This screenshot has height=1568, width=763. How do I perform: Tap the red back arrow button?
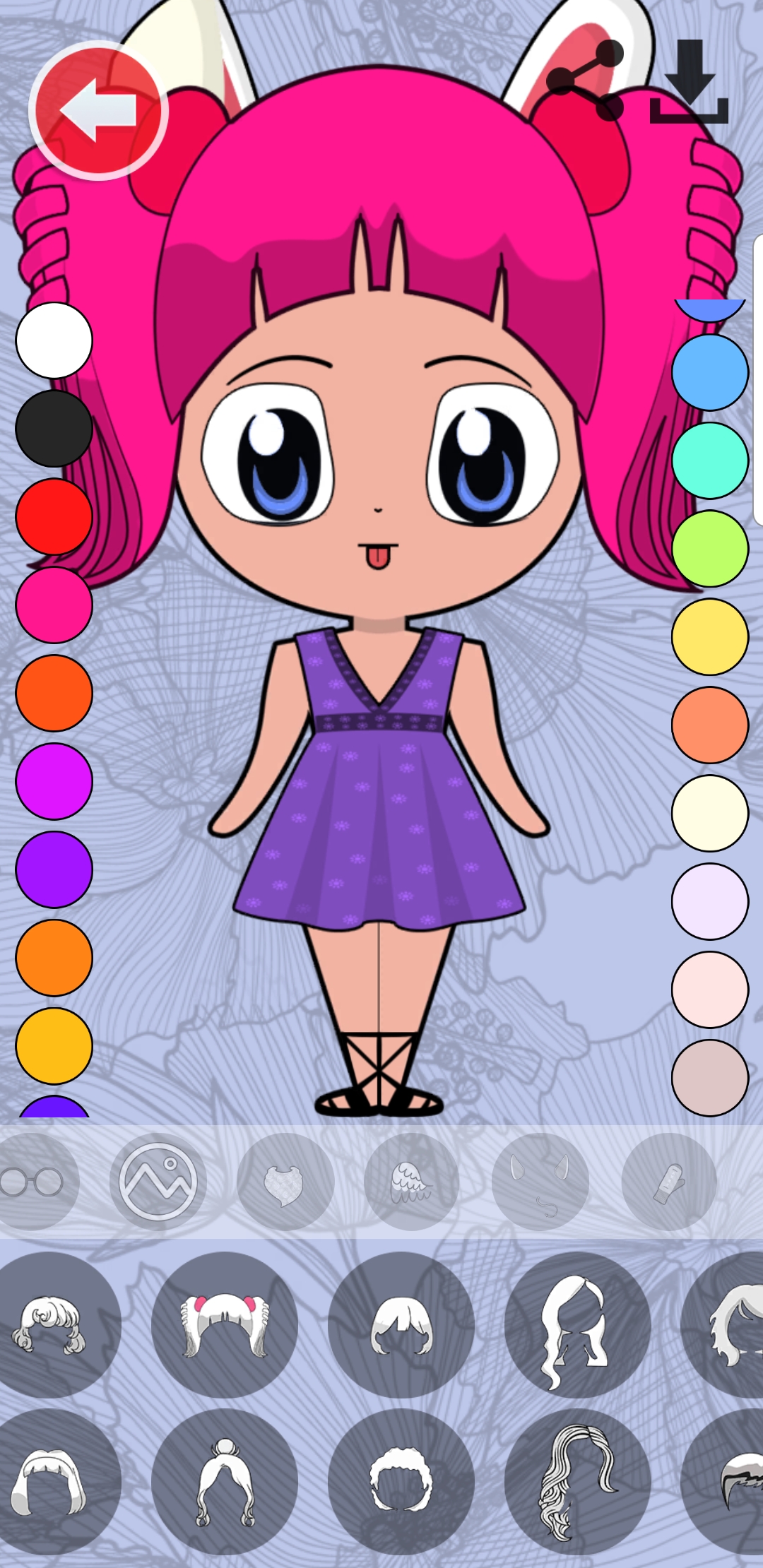98,110
